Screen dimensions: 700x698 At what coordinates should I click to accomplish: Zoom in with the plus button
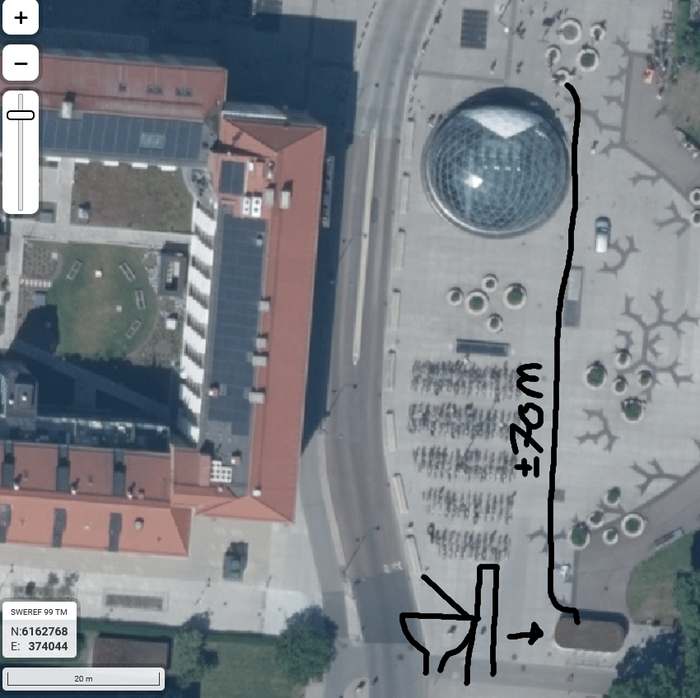21,18
